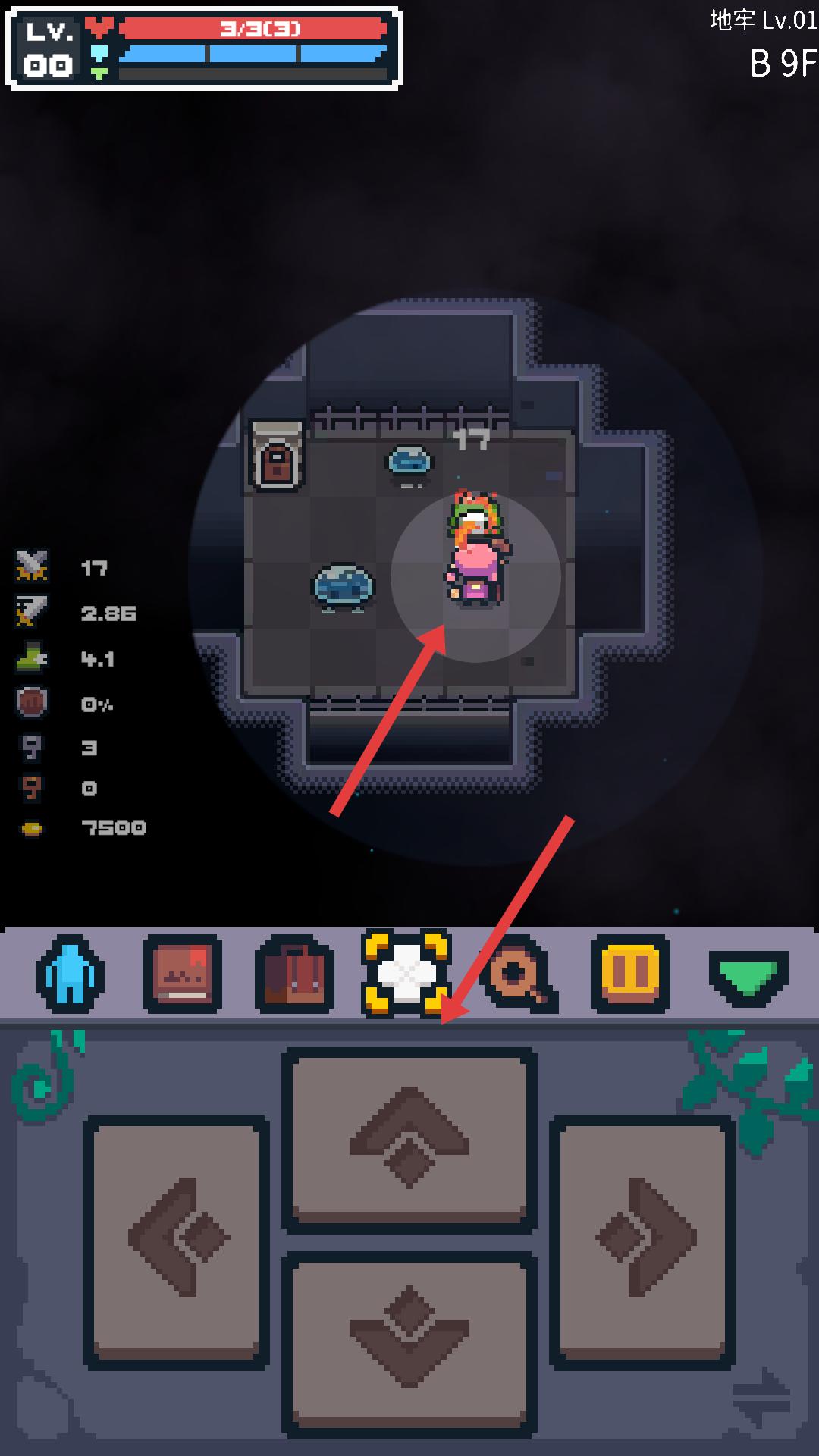Move the character right with the arrow
The width and height of the screenshot is (819, 1456).
click(643, 1240)
